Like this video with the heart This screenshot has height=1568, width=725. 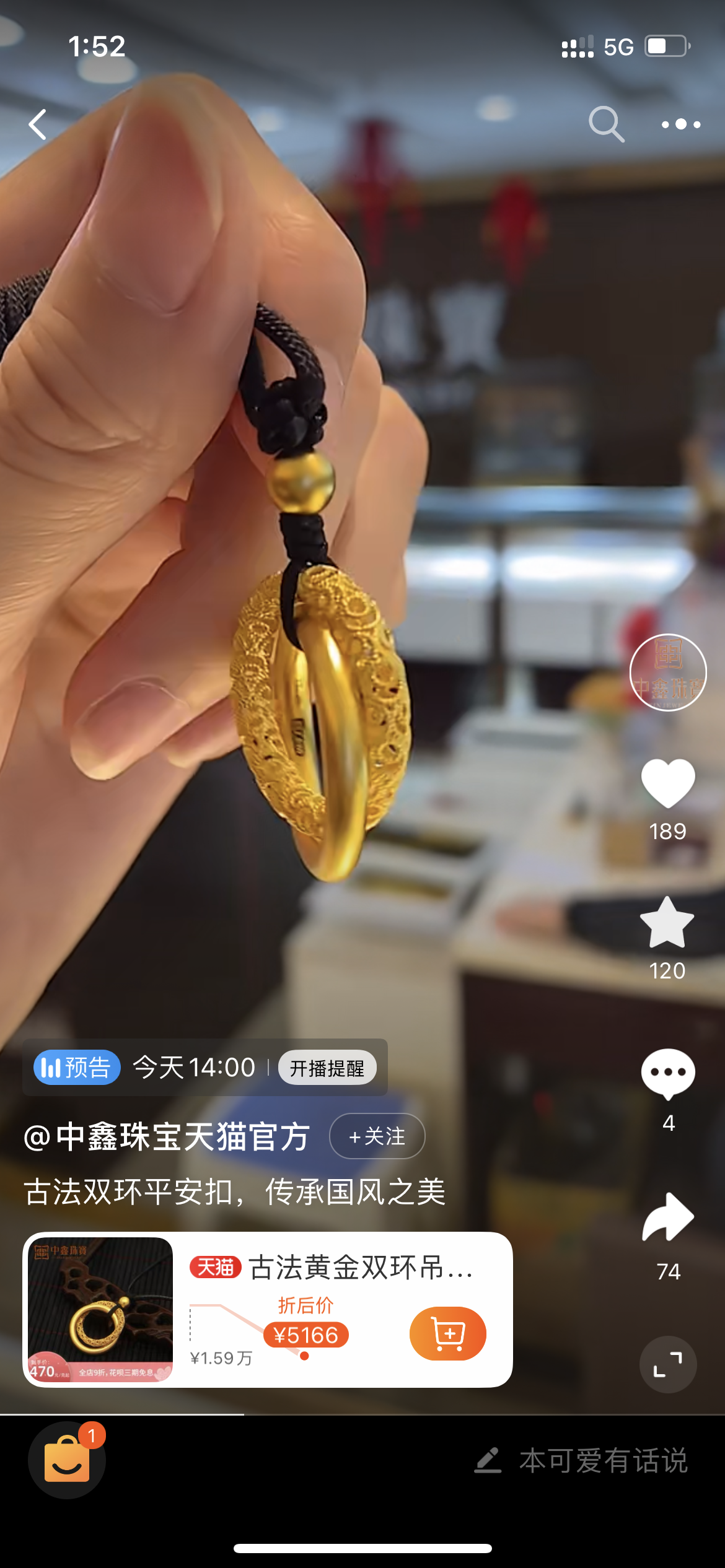click(x=667, y=783)
